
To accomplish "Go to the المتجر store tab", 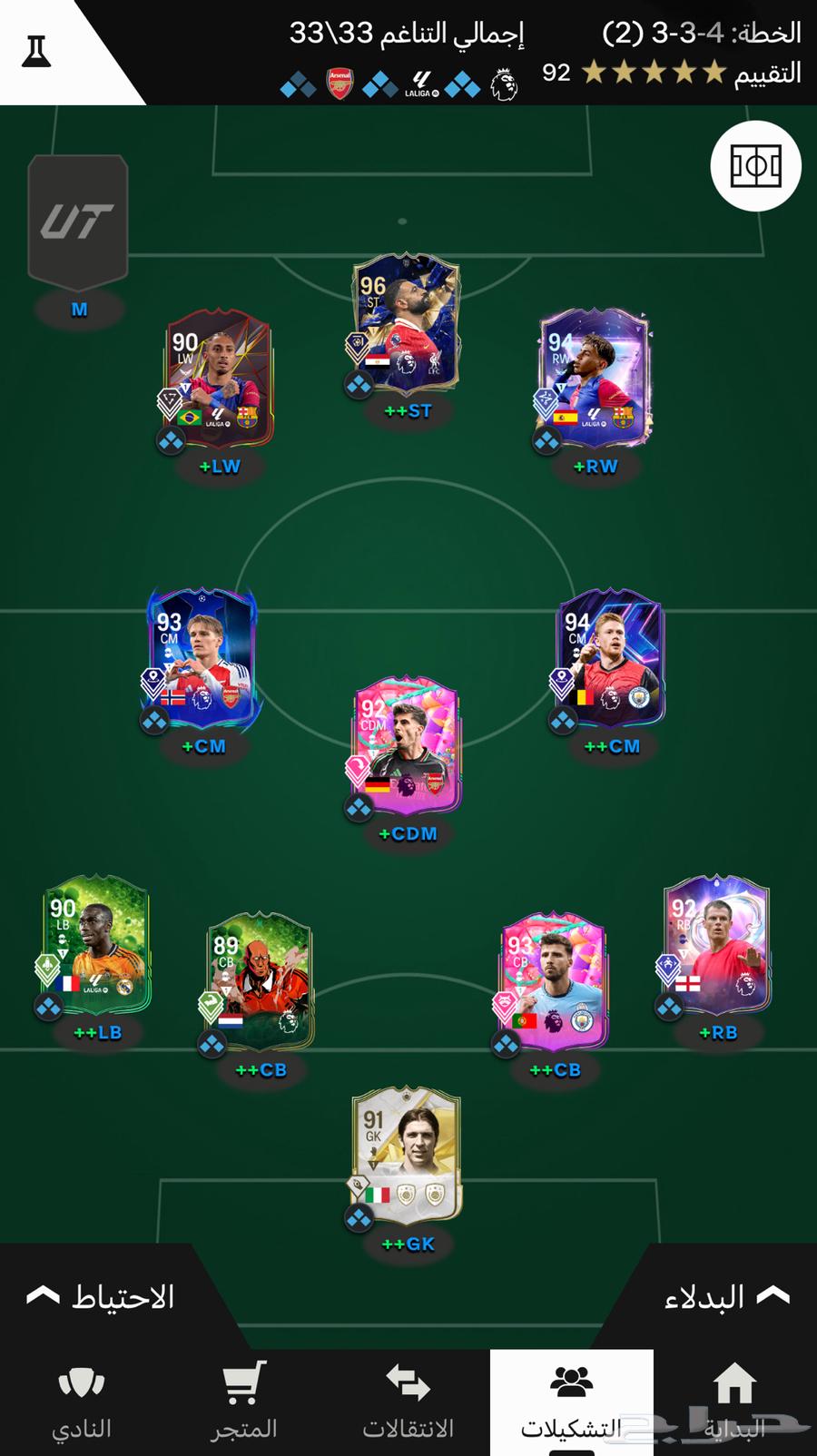I will (x=244, y=1402).
